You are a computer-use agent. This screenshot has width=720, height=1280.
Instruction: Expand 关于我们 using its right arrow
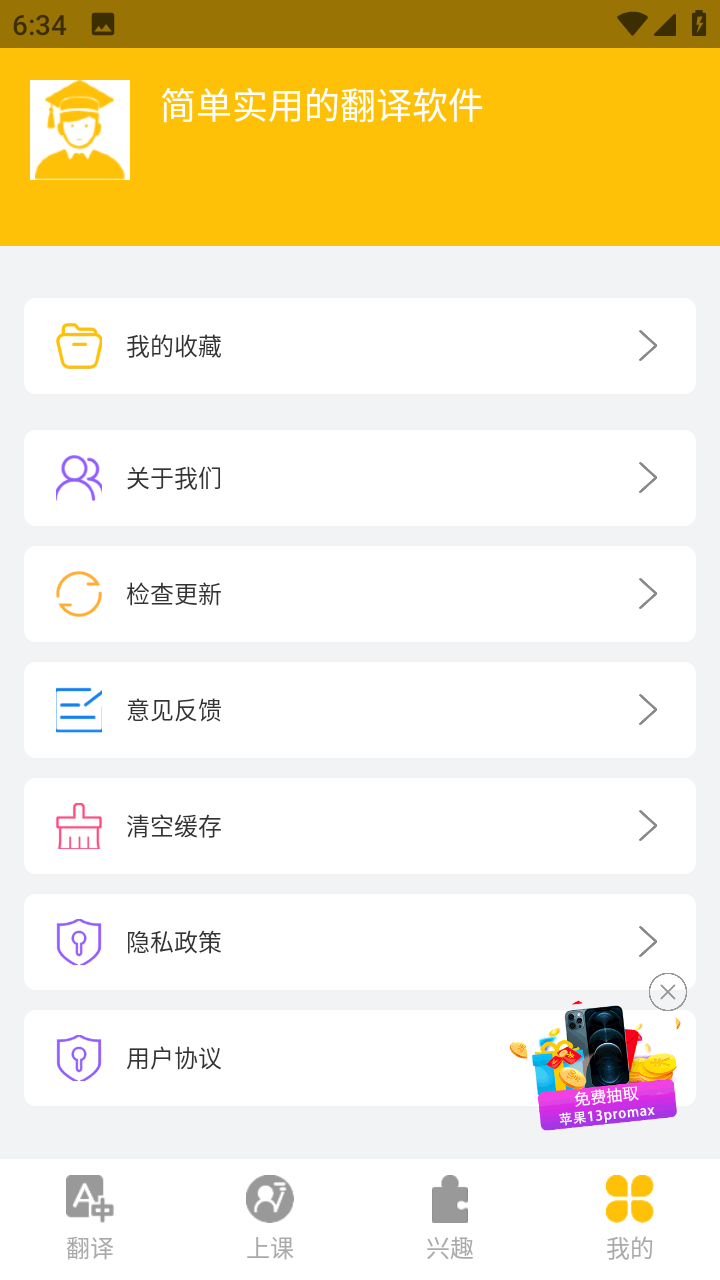(648, 477)
